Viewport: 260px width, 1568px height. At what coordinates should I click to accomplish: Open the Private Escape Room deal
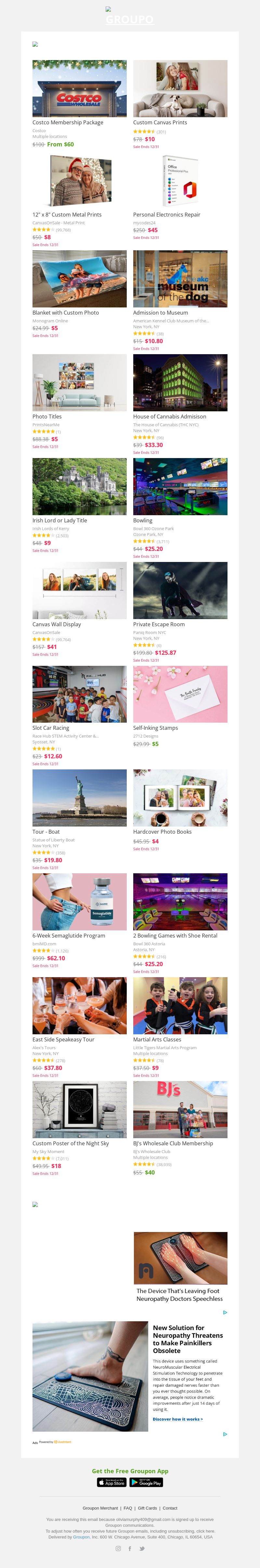coord(180,590)
